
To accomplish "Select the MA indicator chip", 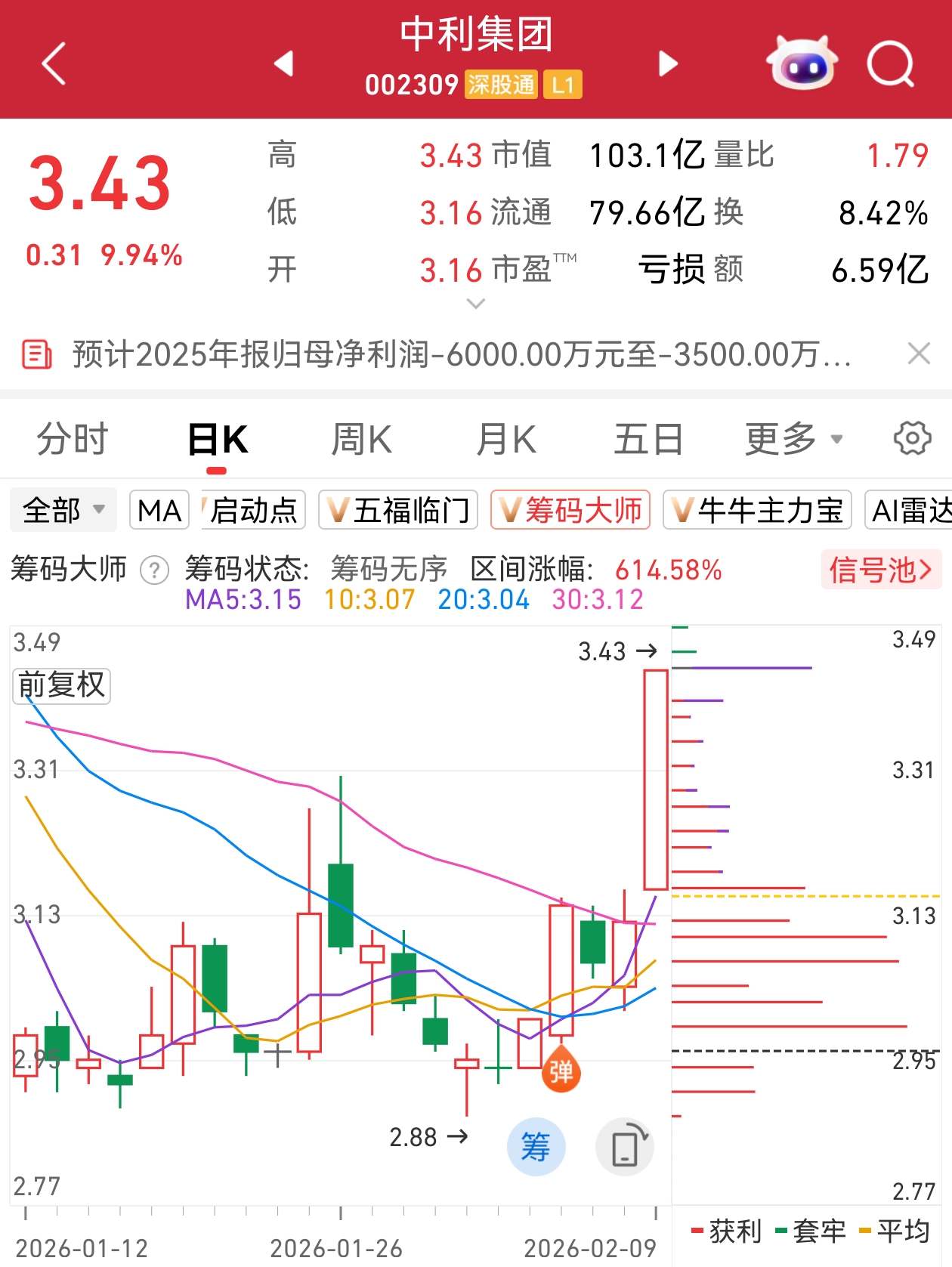I will point(159,511).
